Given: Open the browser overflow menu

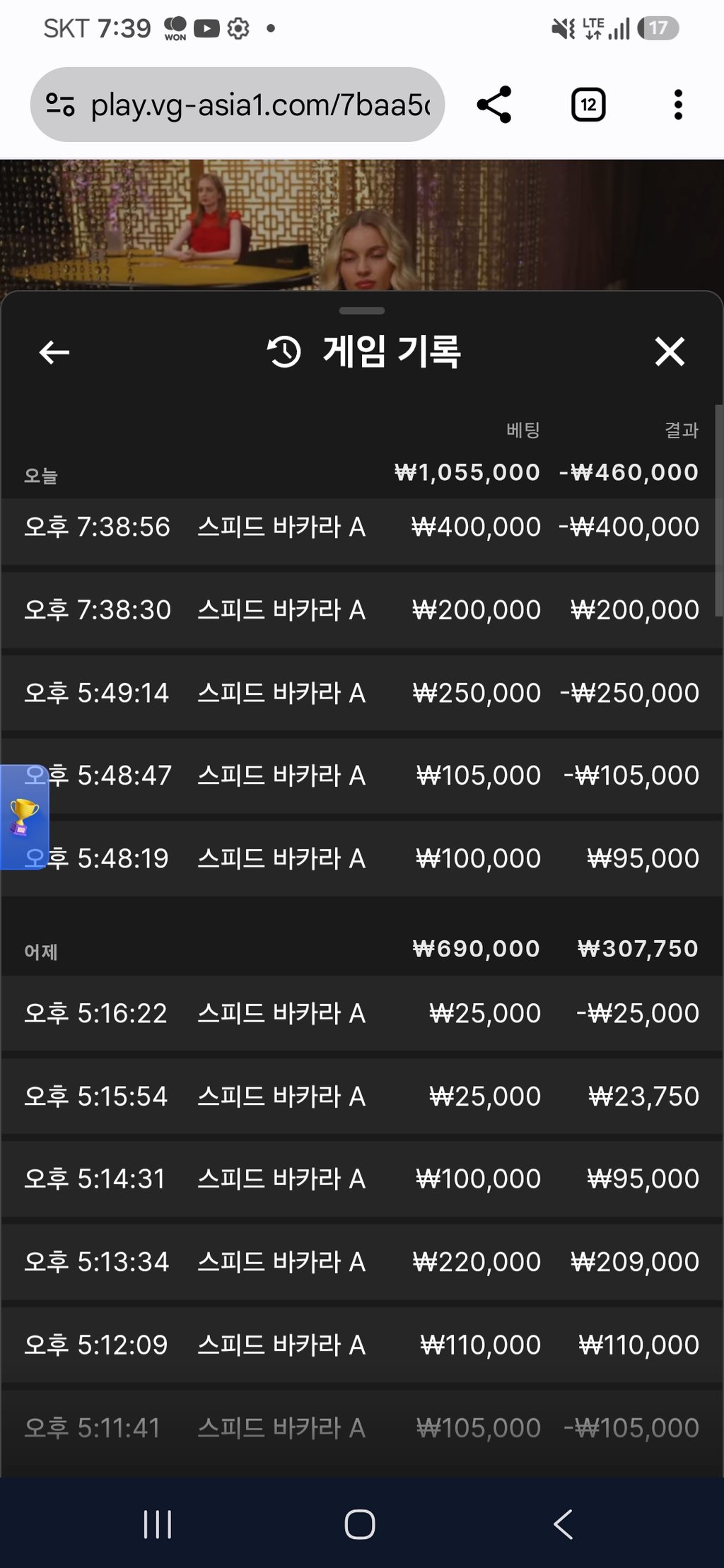Looking at the screenshot, I should tap(678, 105).
